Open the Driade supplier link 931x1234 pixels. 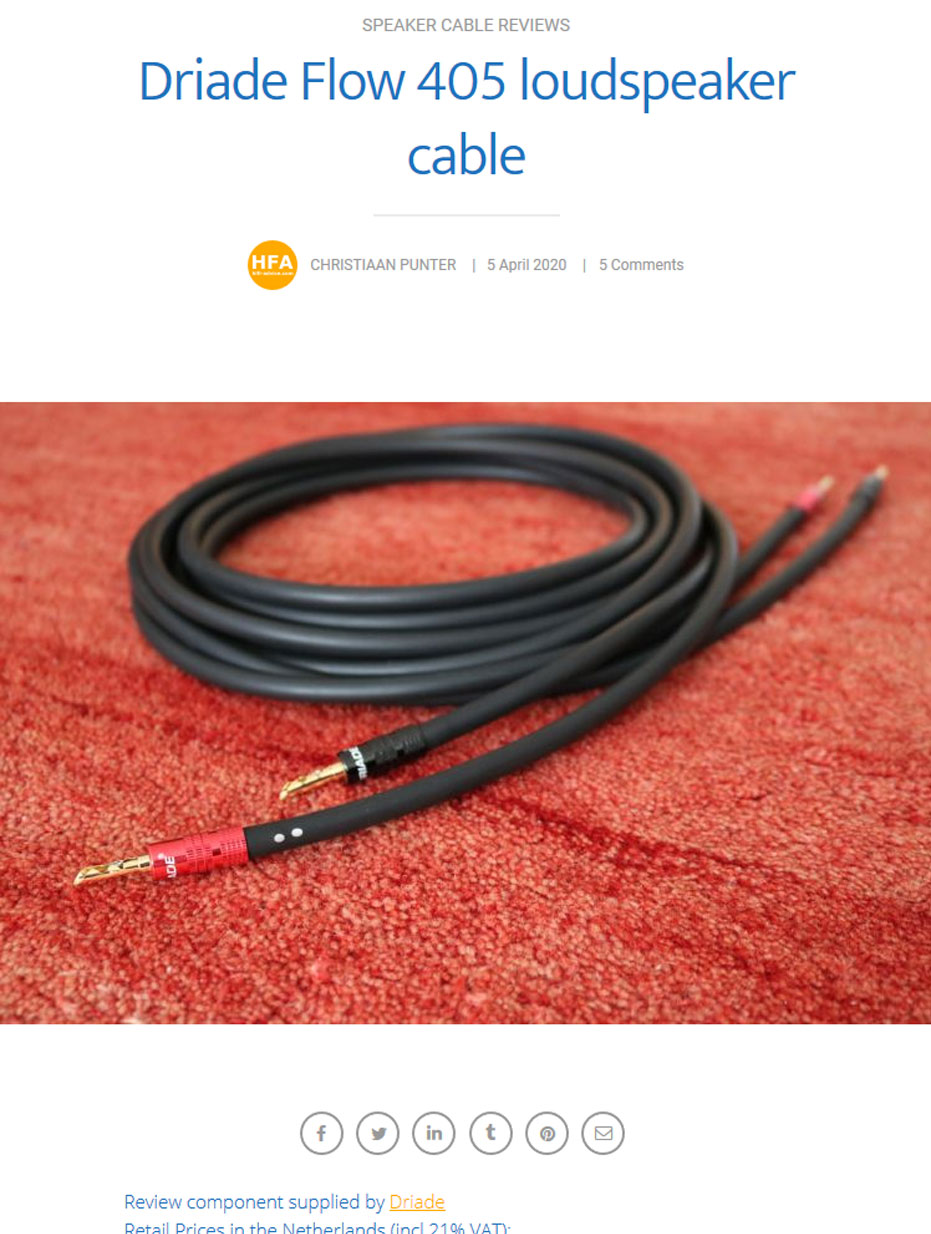[x=417, y=1202]
